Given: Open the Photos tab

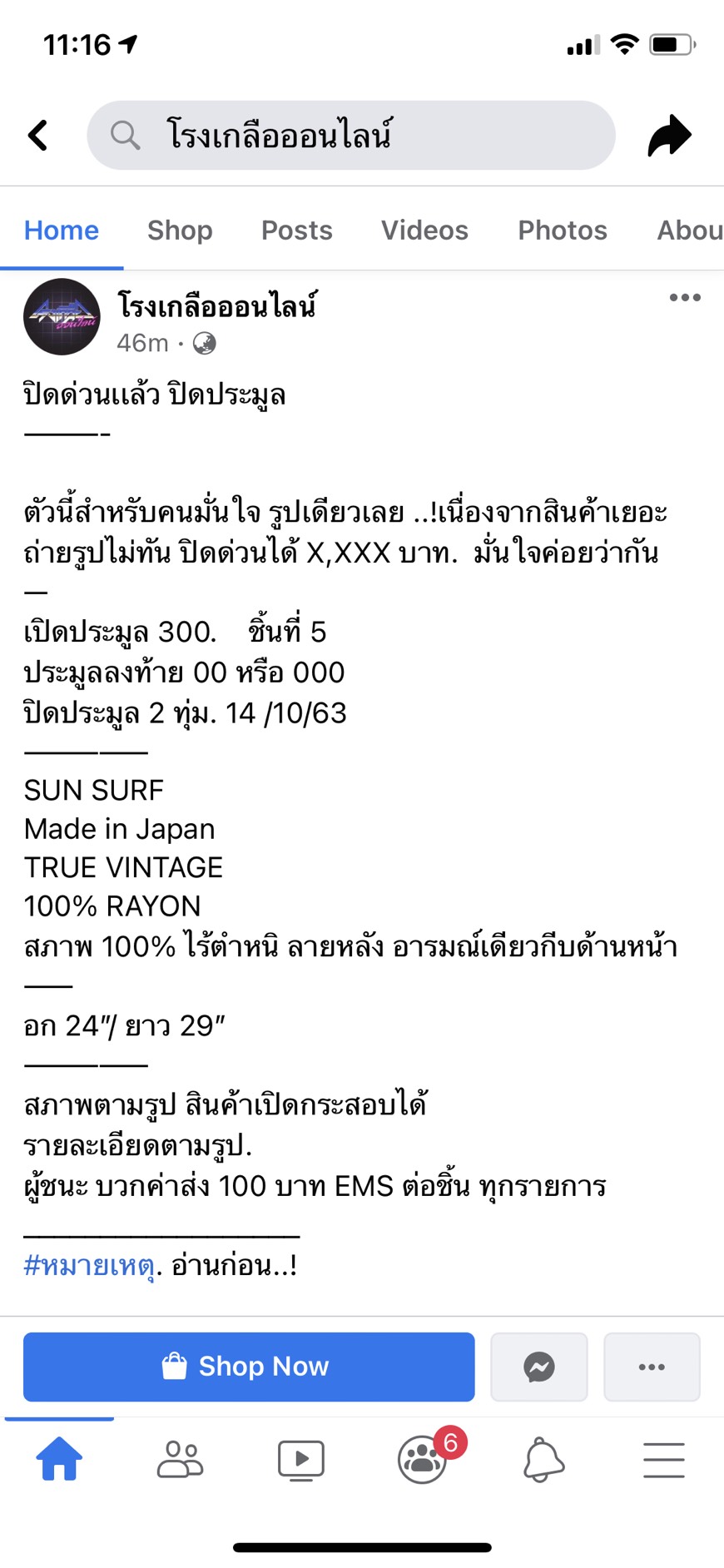Looking at the screenshot, I should point(563,231).
